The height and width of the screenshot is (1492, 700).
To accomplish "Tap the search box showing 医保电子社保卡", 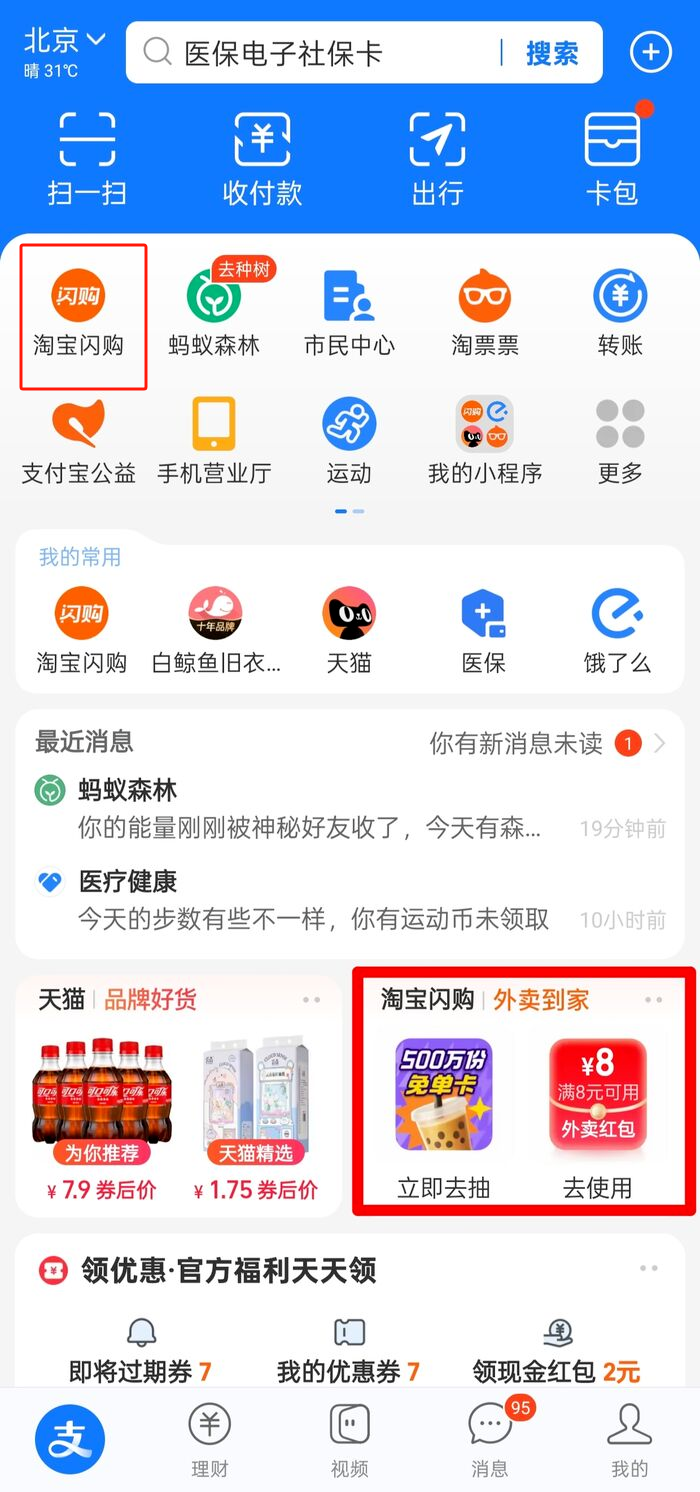I will [320, 52].
